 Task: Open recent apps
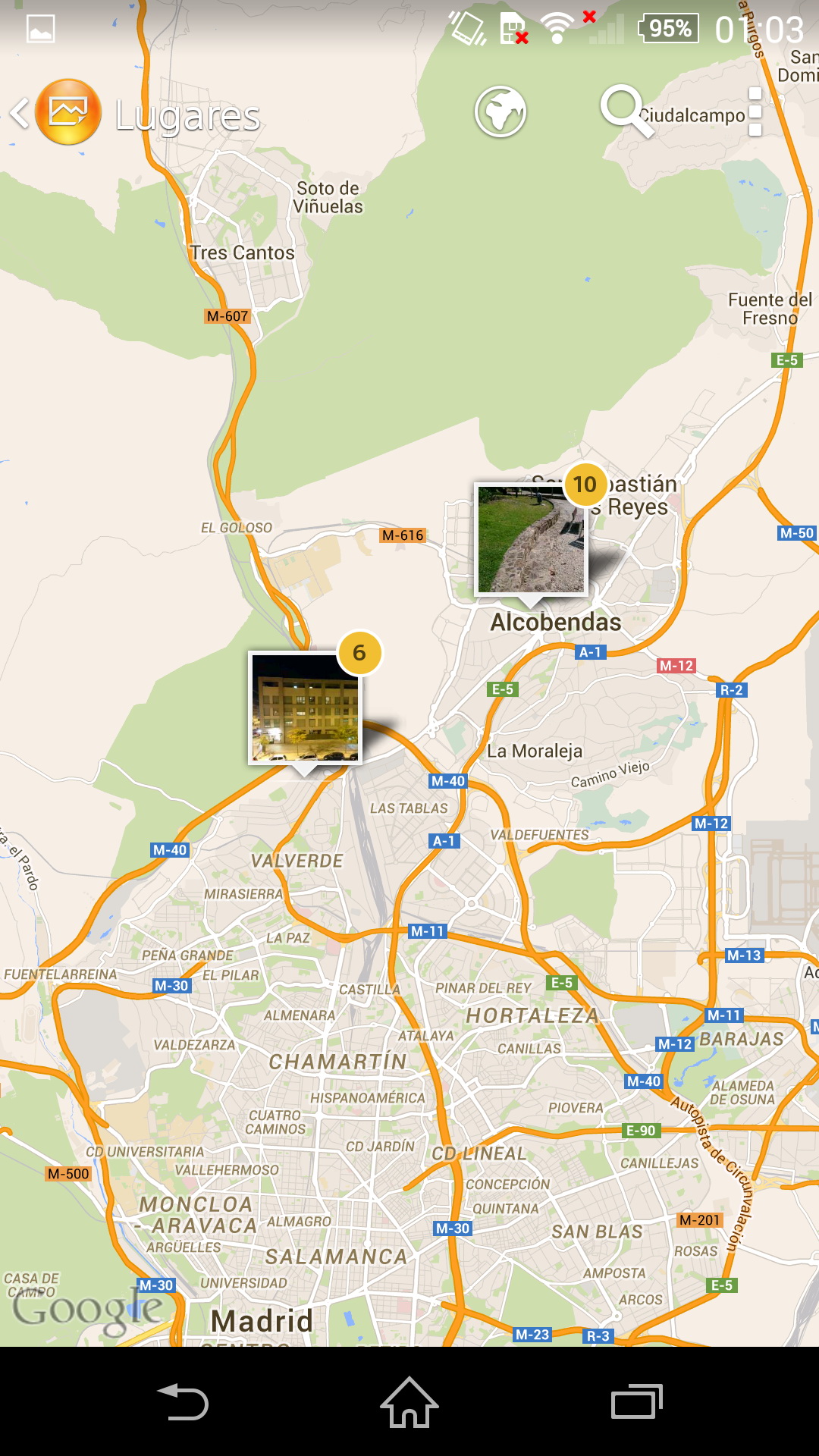click(x=636, y=1402)
